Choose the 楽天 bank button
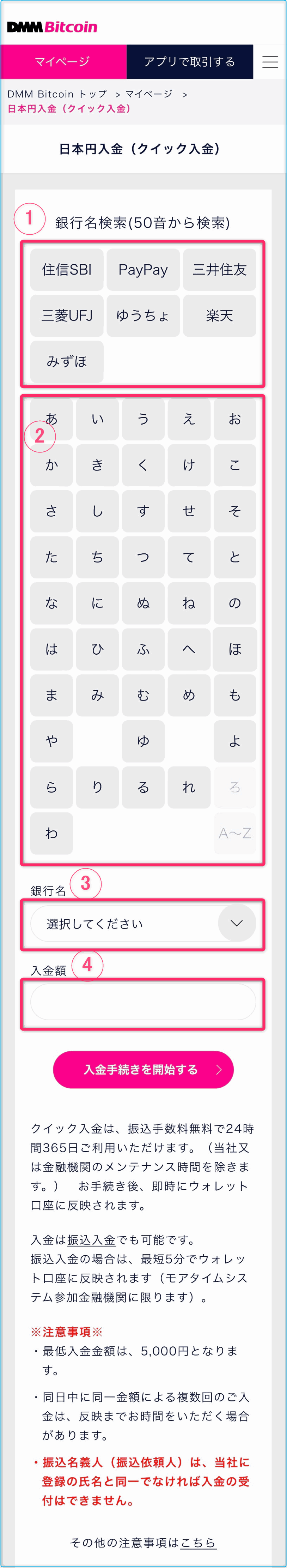This screenshot has width=287, height=1568. tap(220, 315)
